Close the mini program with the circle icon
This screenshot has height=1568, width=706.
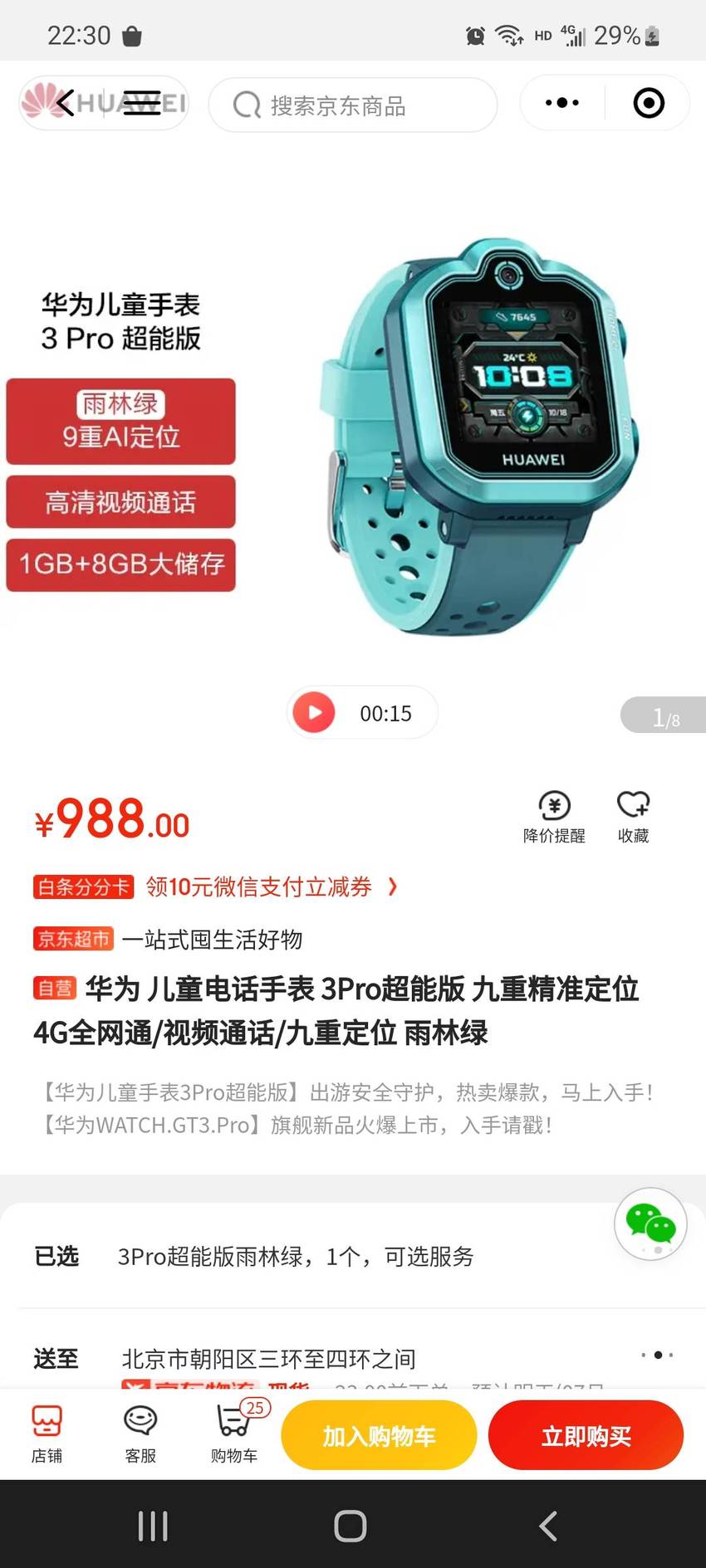649,103
